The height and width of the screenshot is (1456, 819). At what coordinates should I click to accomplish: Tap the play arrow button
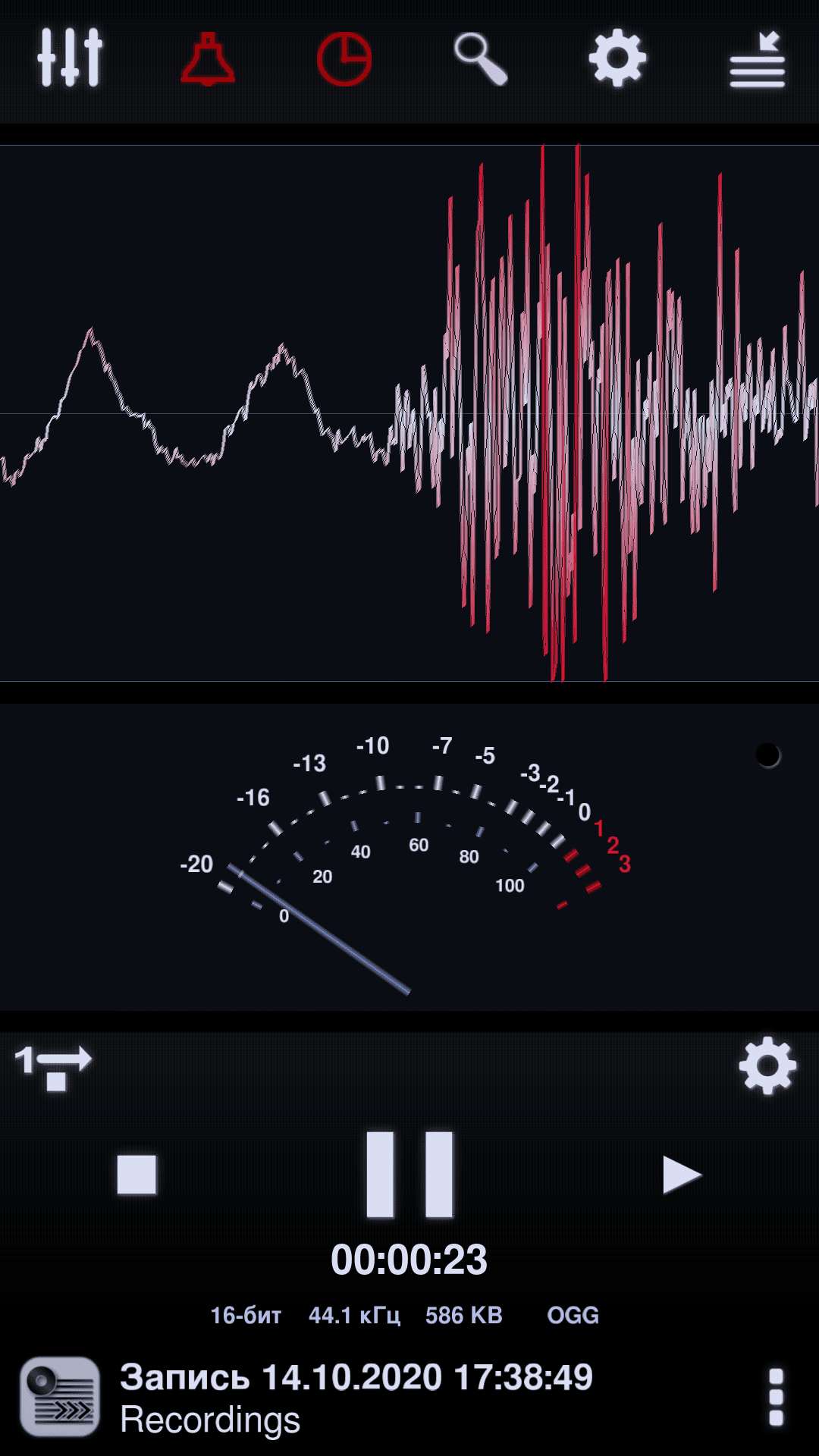[681, 1175]
